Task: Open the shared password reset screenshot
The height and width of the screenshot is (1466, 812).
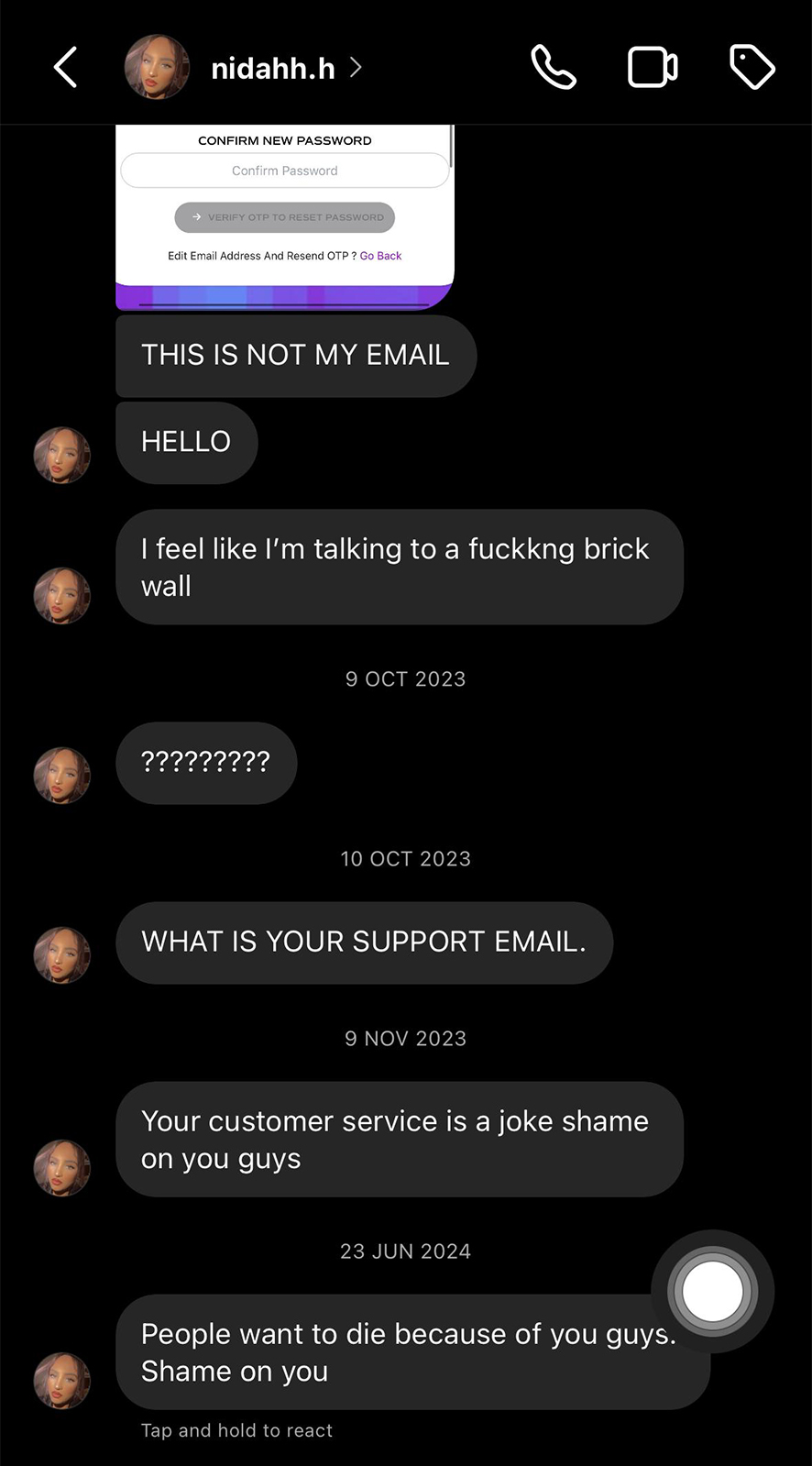Action: (285, 217)
